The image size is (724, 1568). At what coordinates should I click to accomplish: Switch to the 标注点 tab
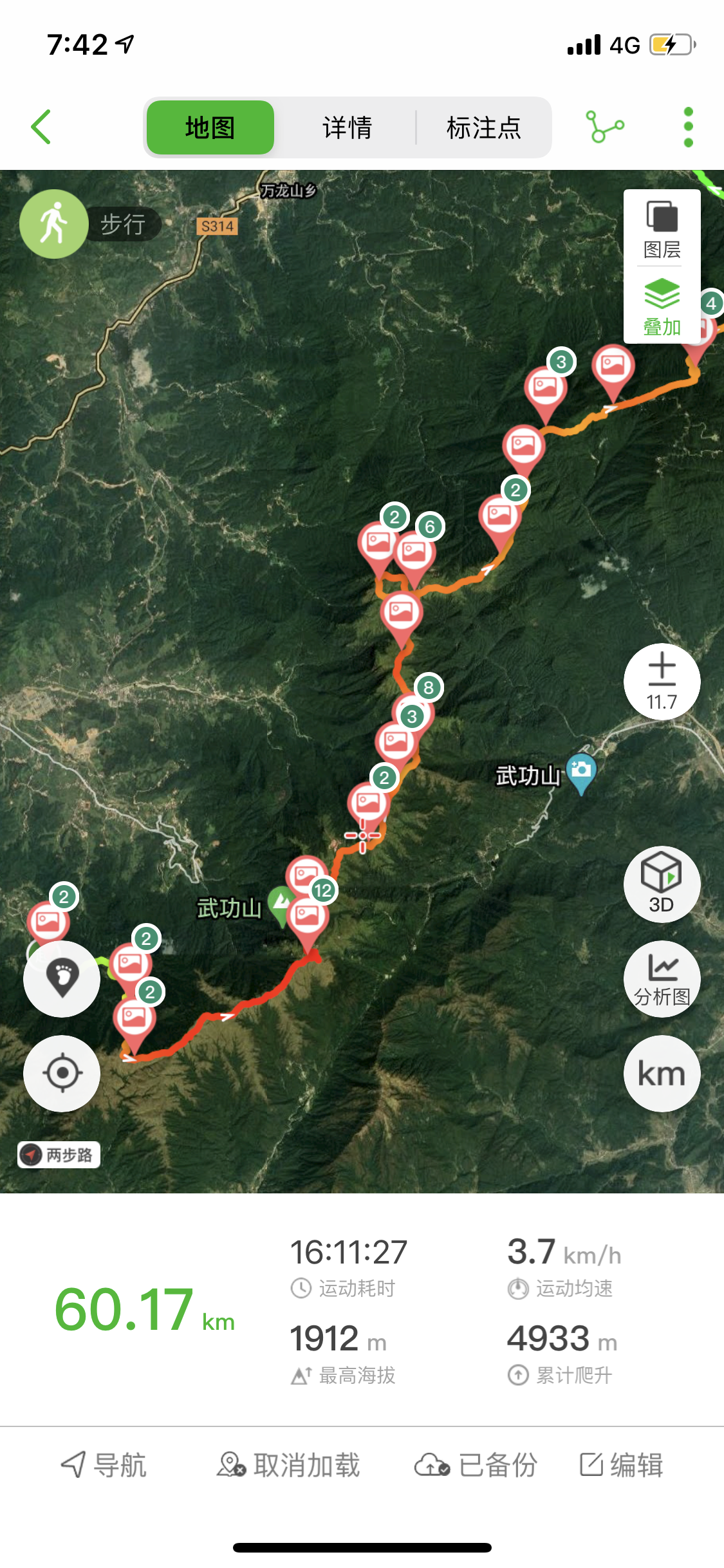click(x=483, y=127)
